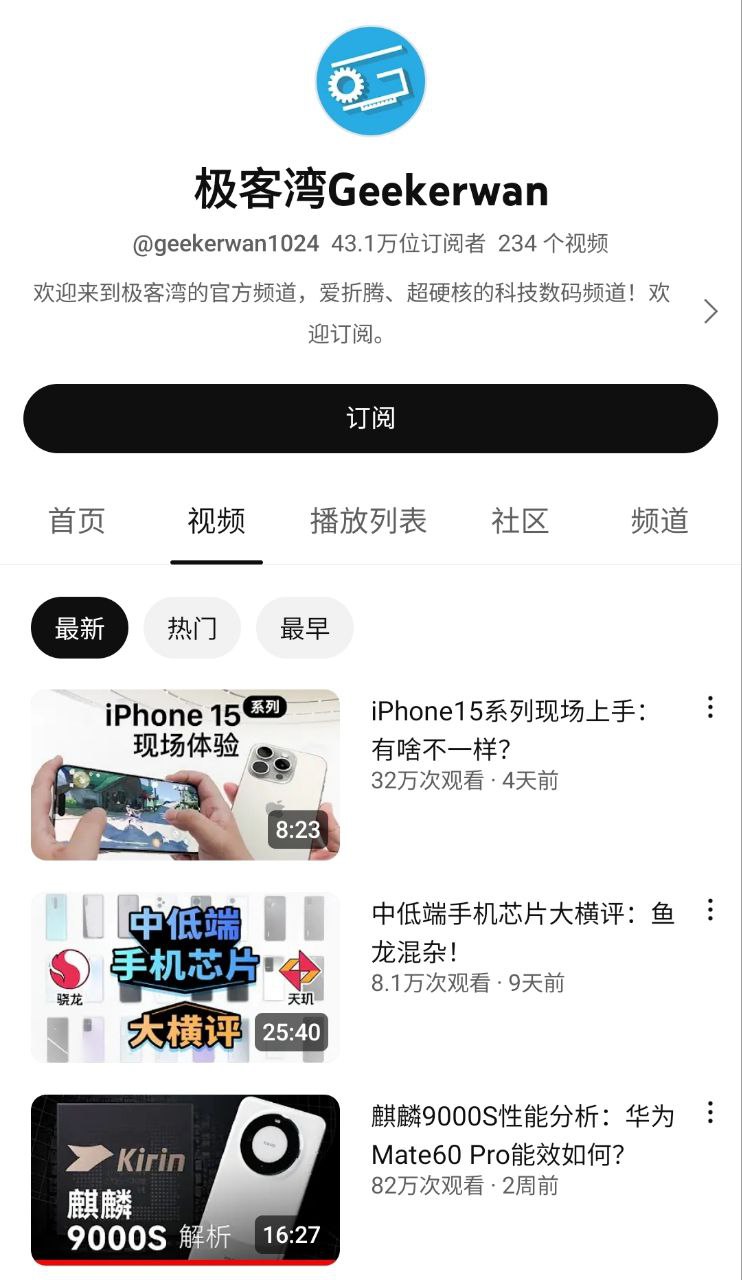The height and width of the screenshot is (1280, 742).
Task: Play the 中低端手机芯片大横评 video
Action: (x=186, y=978)
